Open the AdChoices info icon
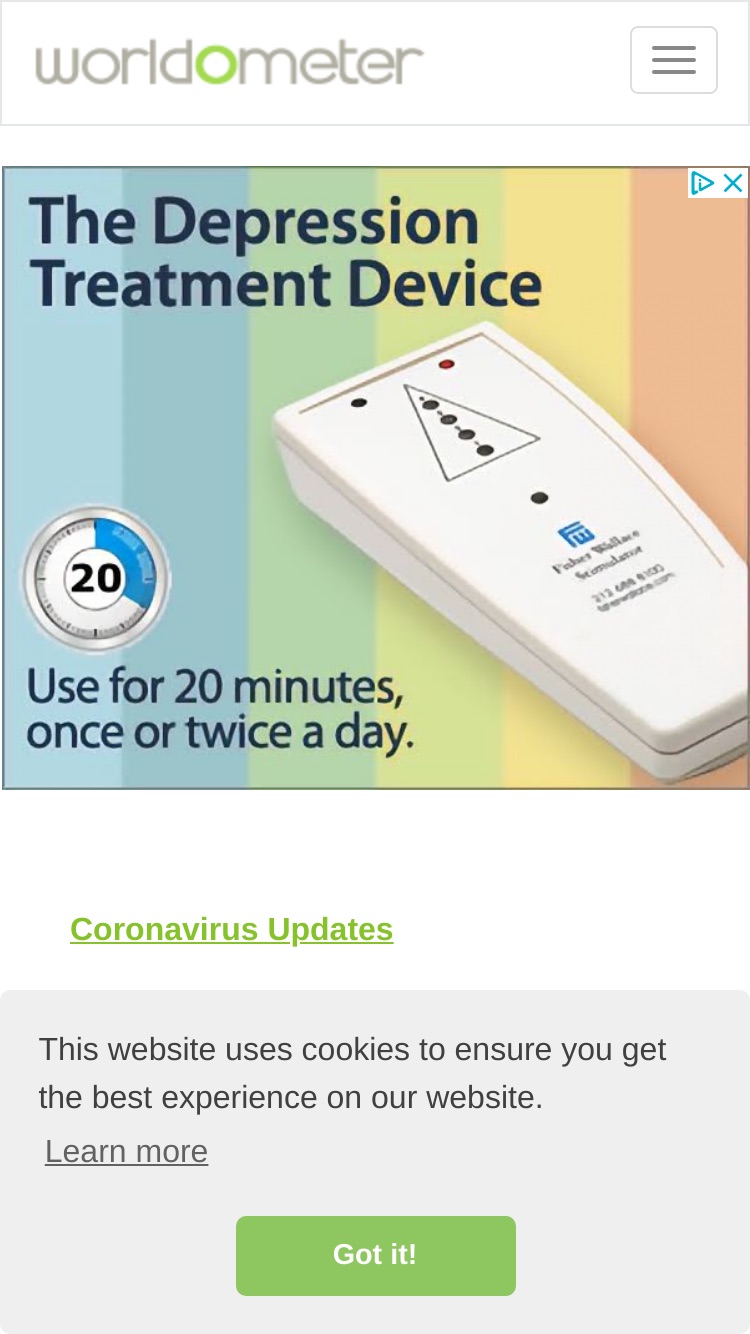 tap(703, 183)
